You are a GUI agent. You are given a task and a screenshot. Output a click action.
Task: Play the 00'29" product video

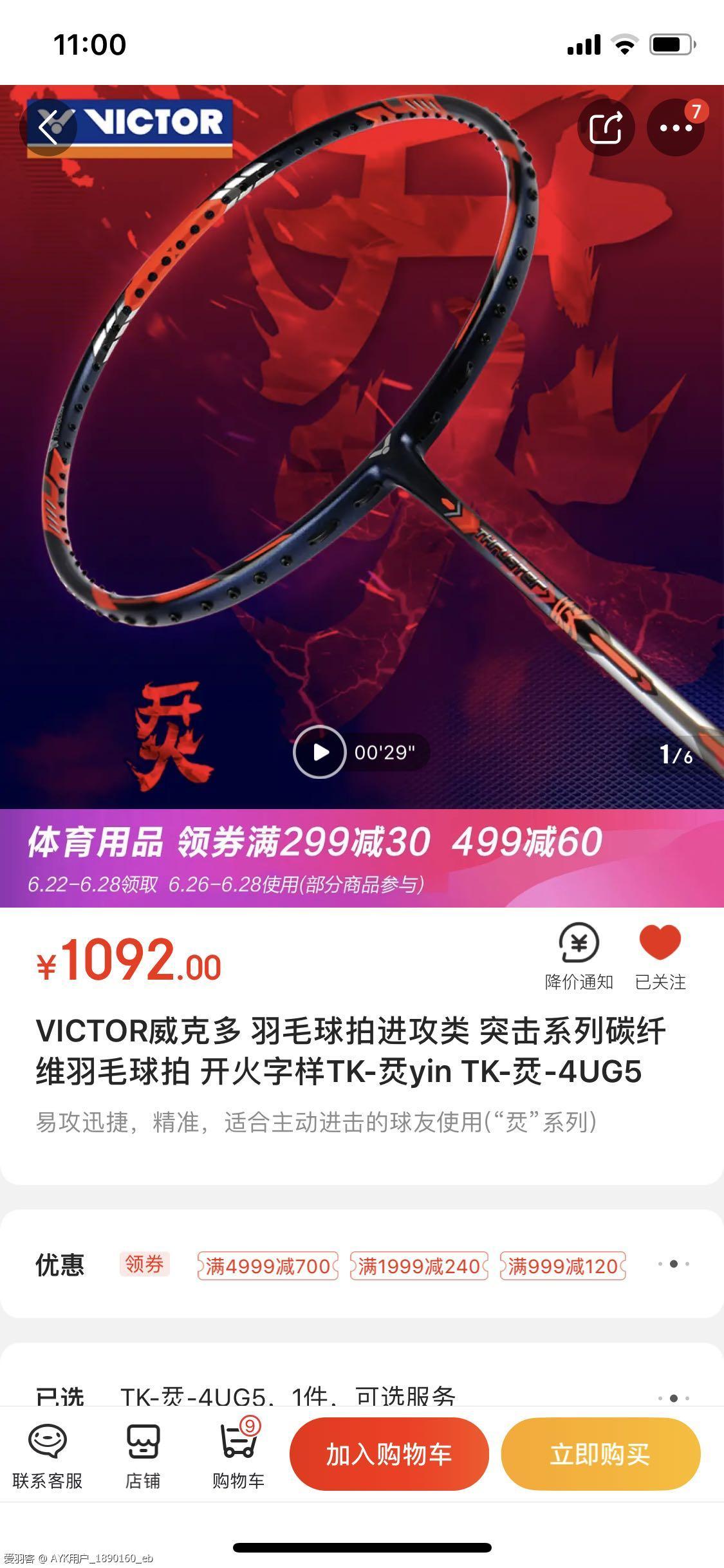point(320,752)
